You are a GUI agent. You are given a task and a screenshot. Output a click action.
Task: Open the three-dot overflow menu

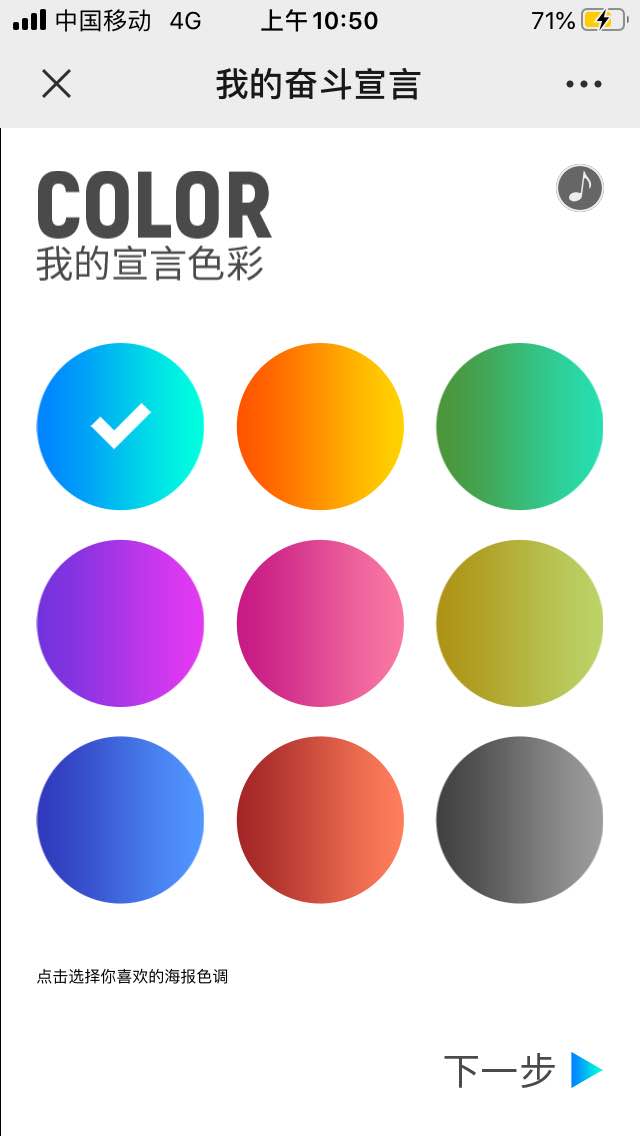tap(583, 84)
